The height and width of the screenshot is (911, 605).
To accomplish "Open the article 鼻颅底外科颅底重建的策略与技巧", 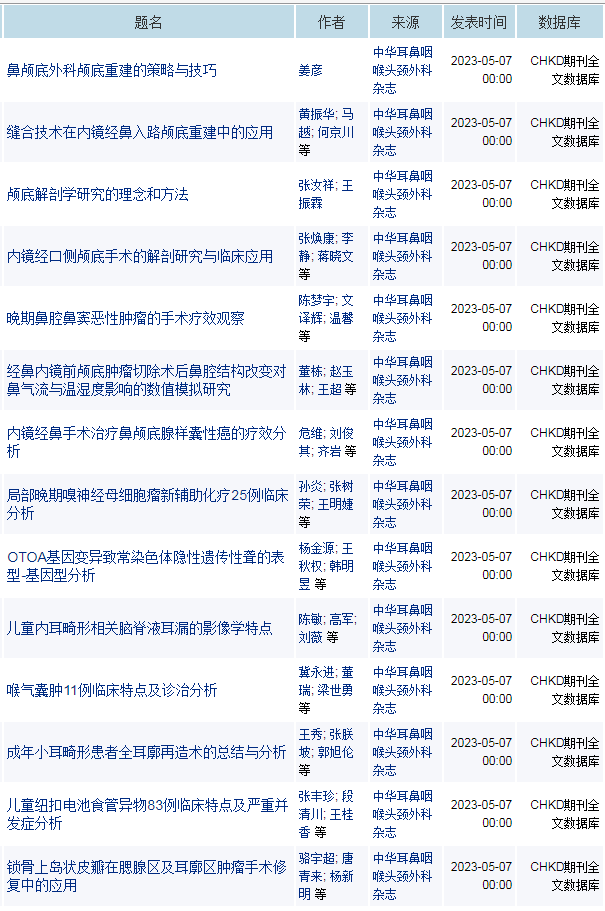I will (x=112, y=71).
